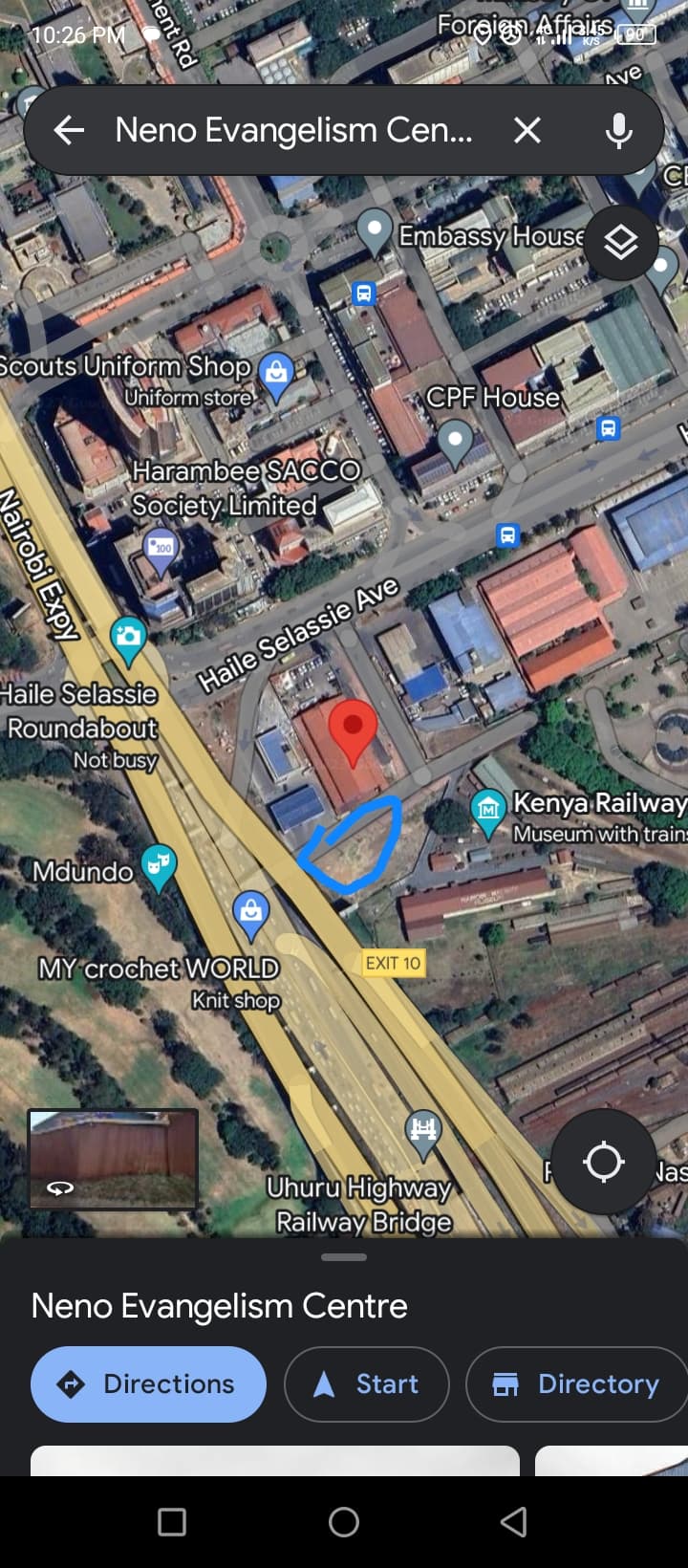This screenshot has height=1568, width=688.
Task: Get Directions to Neno Evangelism Centre
Action: pyautogui.click(x=148, y=1383)
